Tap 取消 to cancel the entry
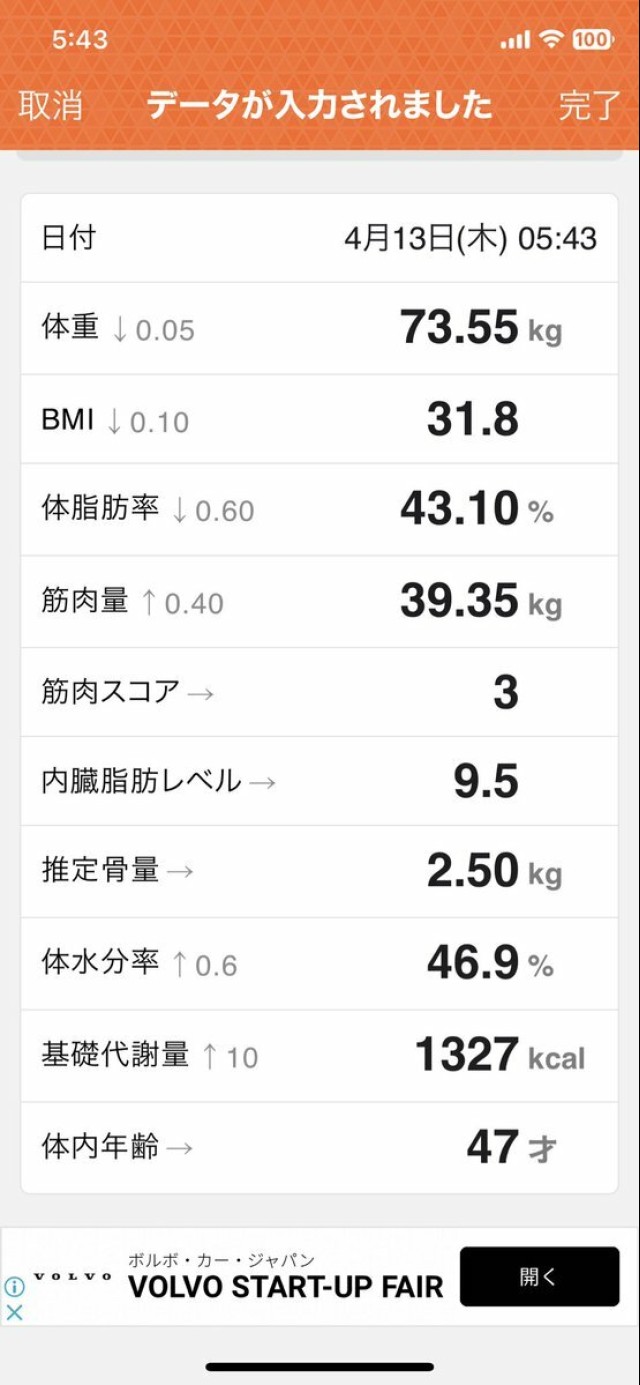Viewport: 640px width, 1385px height. 50,105
